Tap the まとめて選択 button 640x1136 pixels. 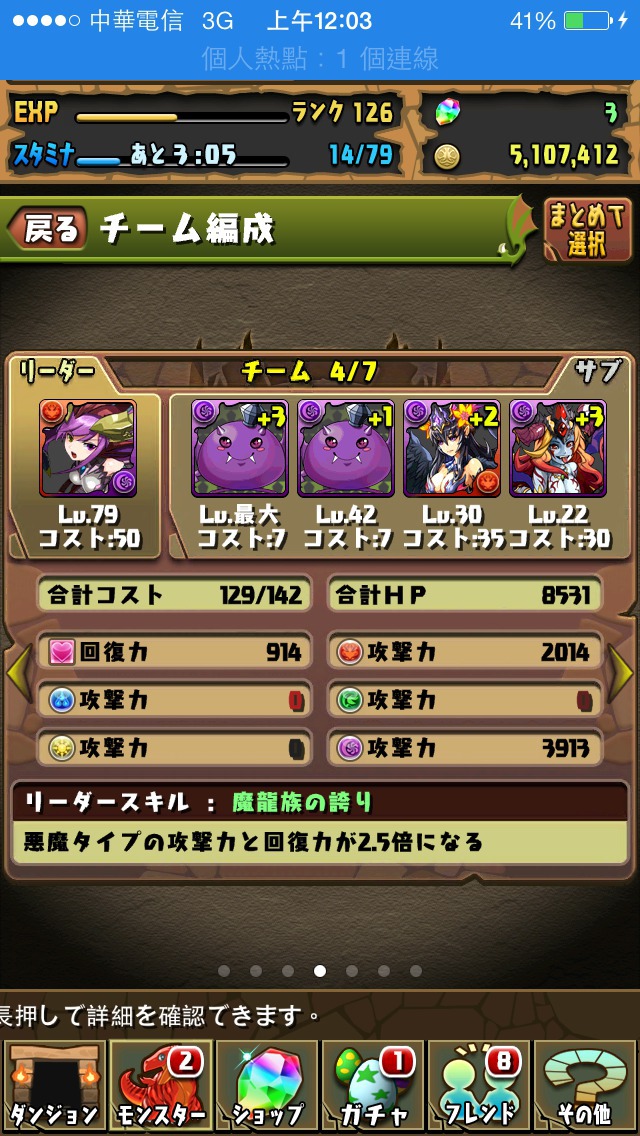point(586,229)
